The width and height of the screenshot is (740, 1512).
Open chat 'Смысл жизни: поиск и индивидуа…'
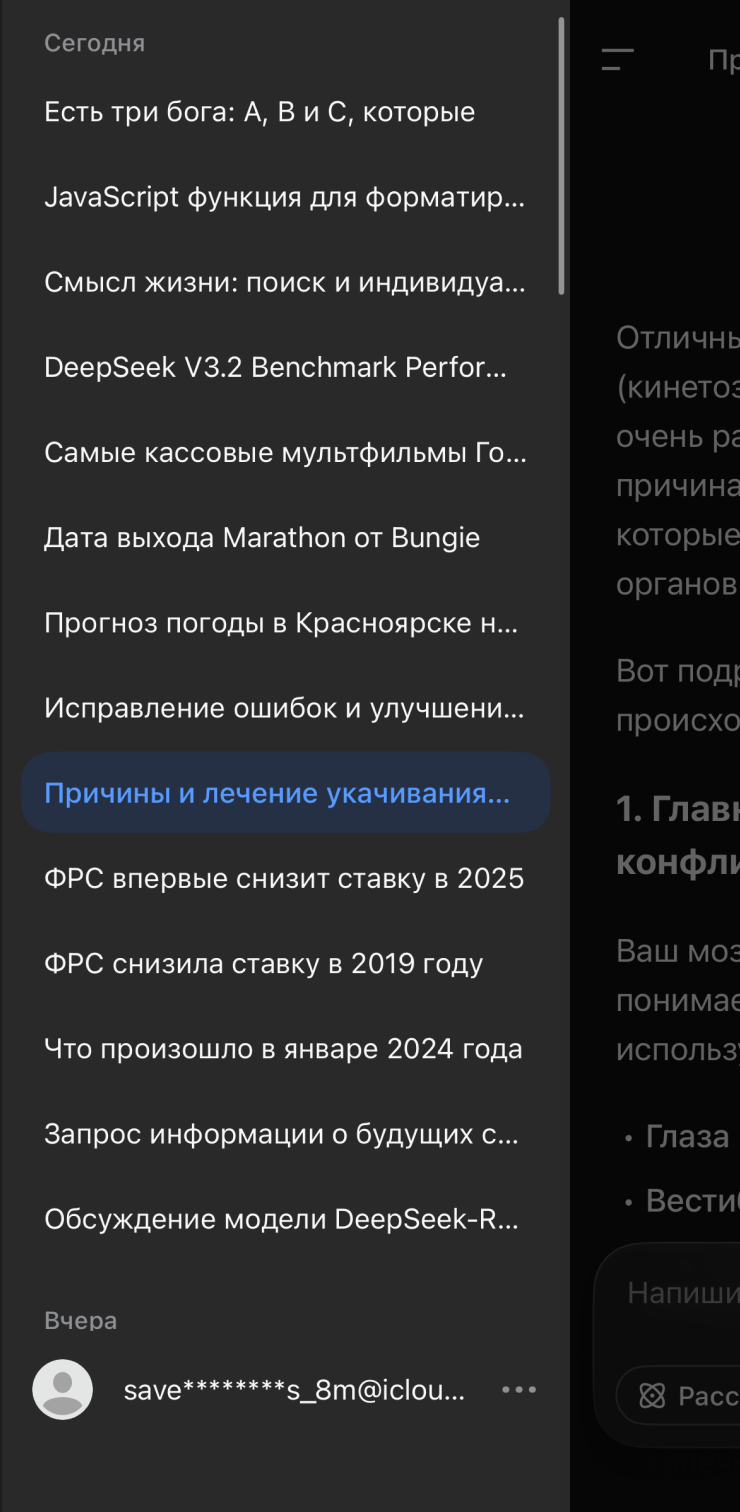284,282
